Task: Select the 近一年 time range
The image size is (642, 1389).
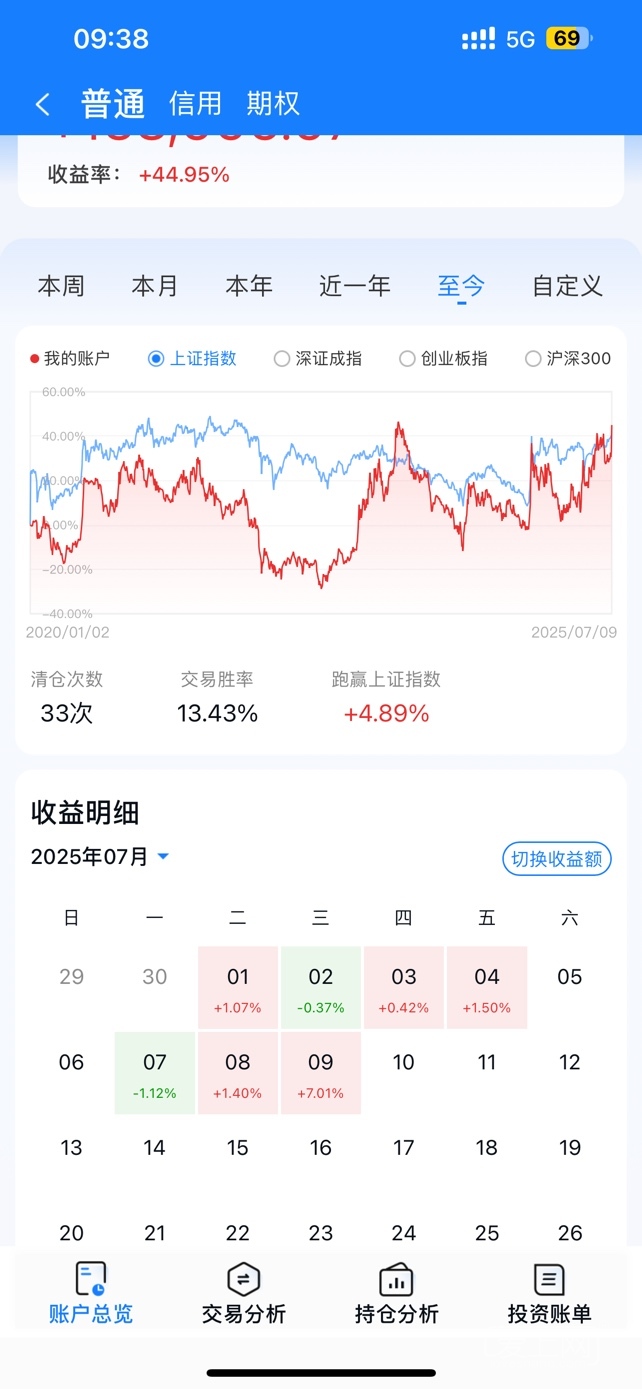Action: (x=355, y=286)
